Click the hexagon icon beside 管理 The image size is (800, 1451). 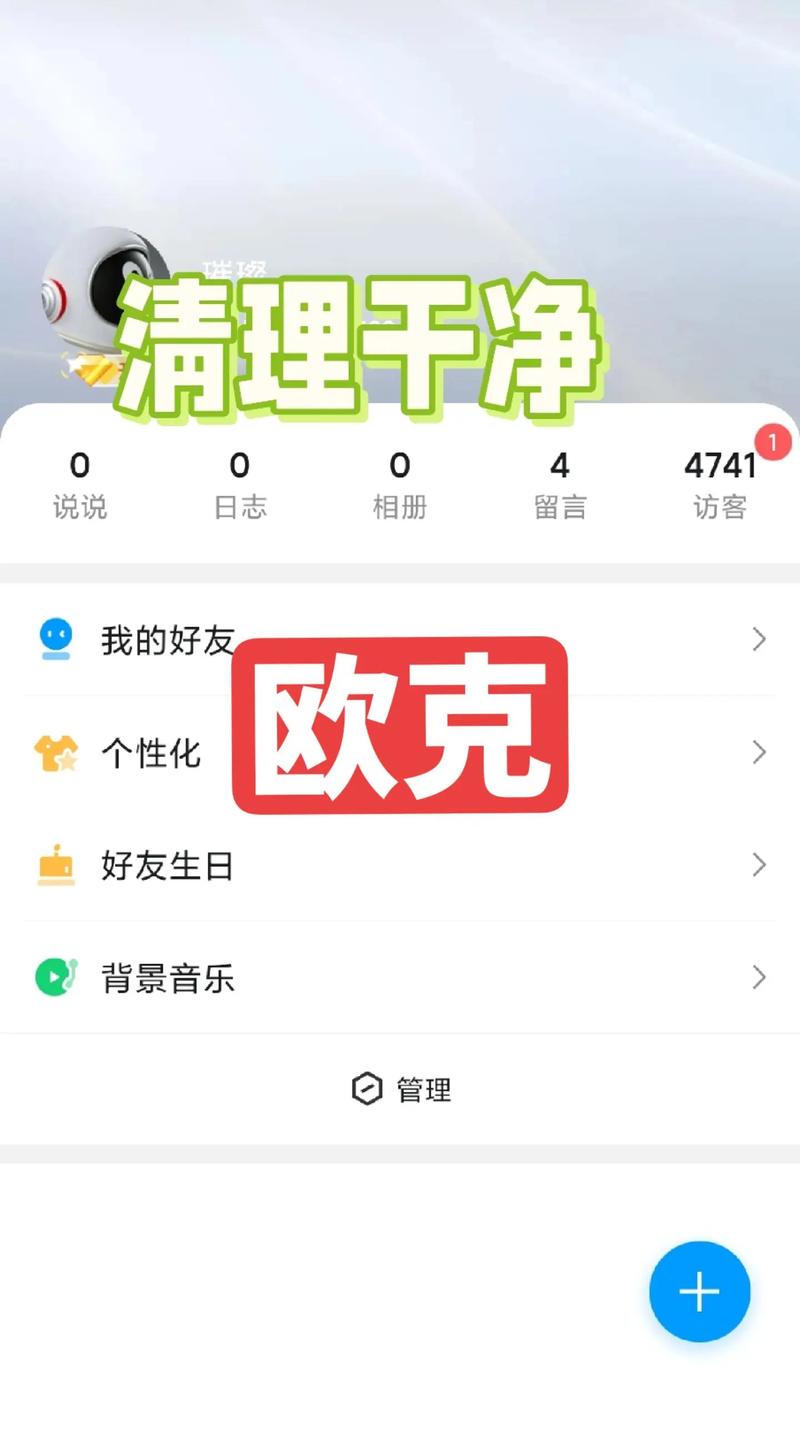(368, 1090)
